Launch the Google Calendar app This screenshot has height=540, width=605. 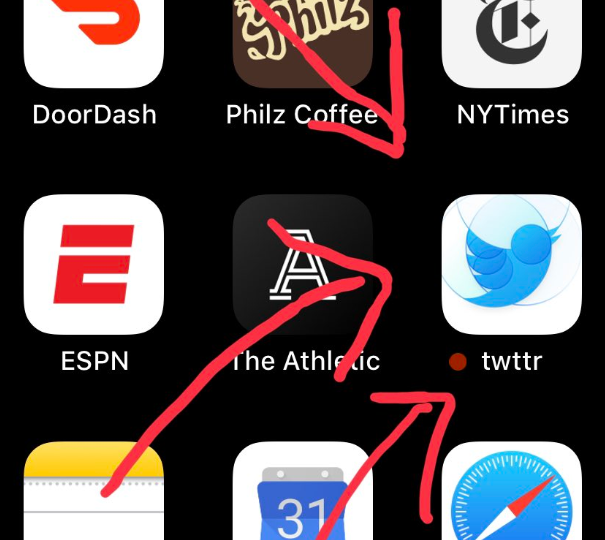(x=302, y=493)
